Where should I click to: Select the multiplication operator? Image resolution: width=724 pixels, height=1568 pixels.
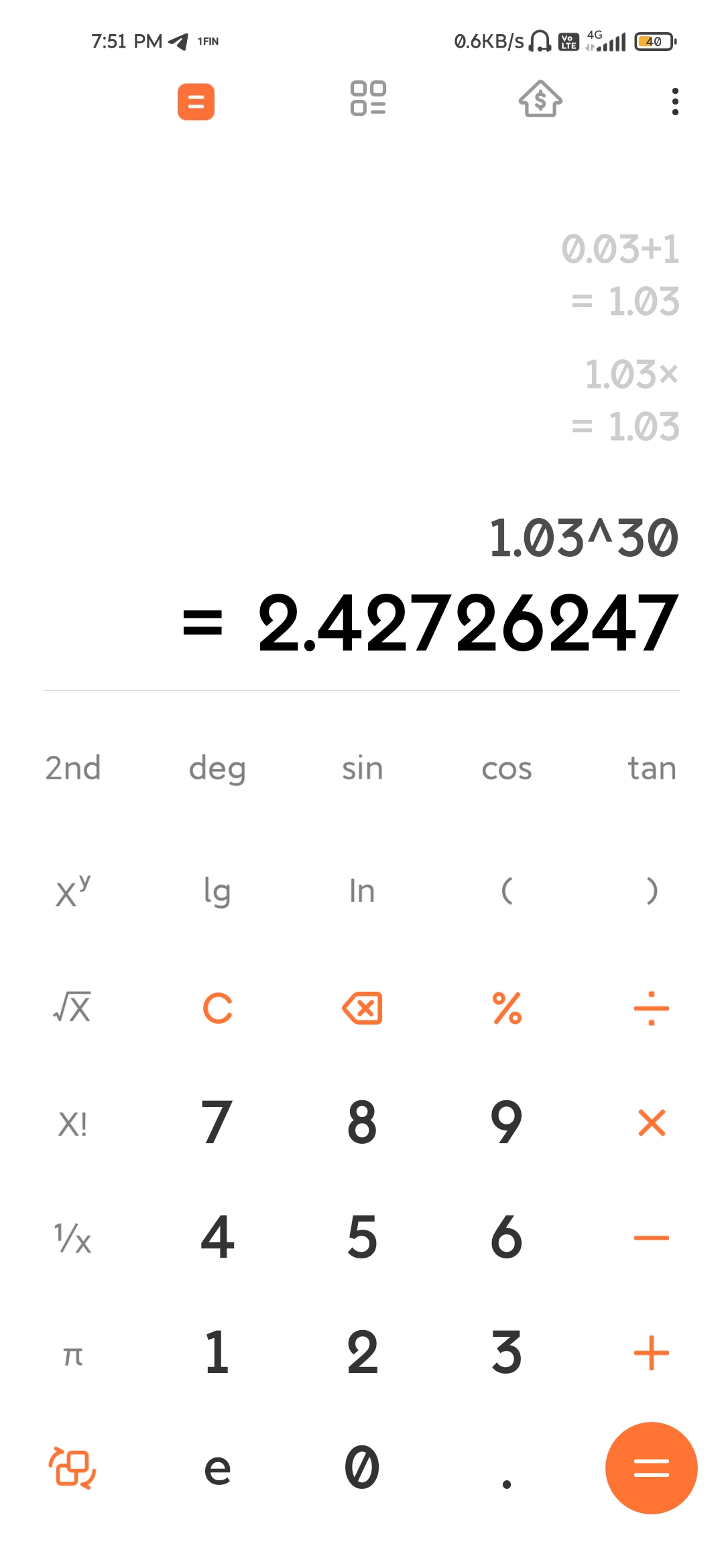tap(651, 1122)
